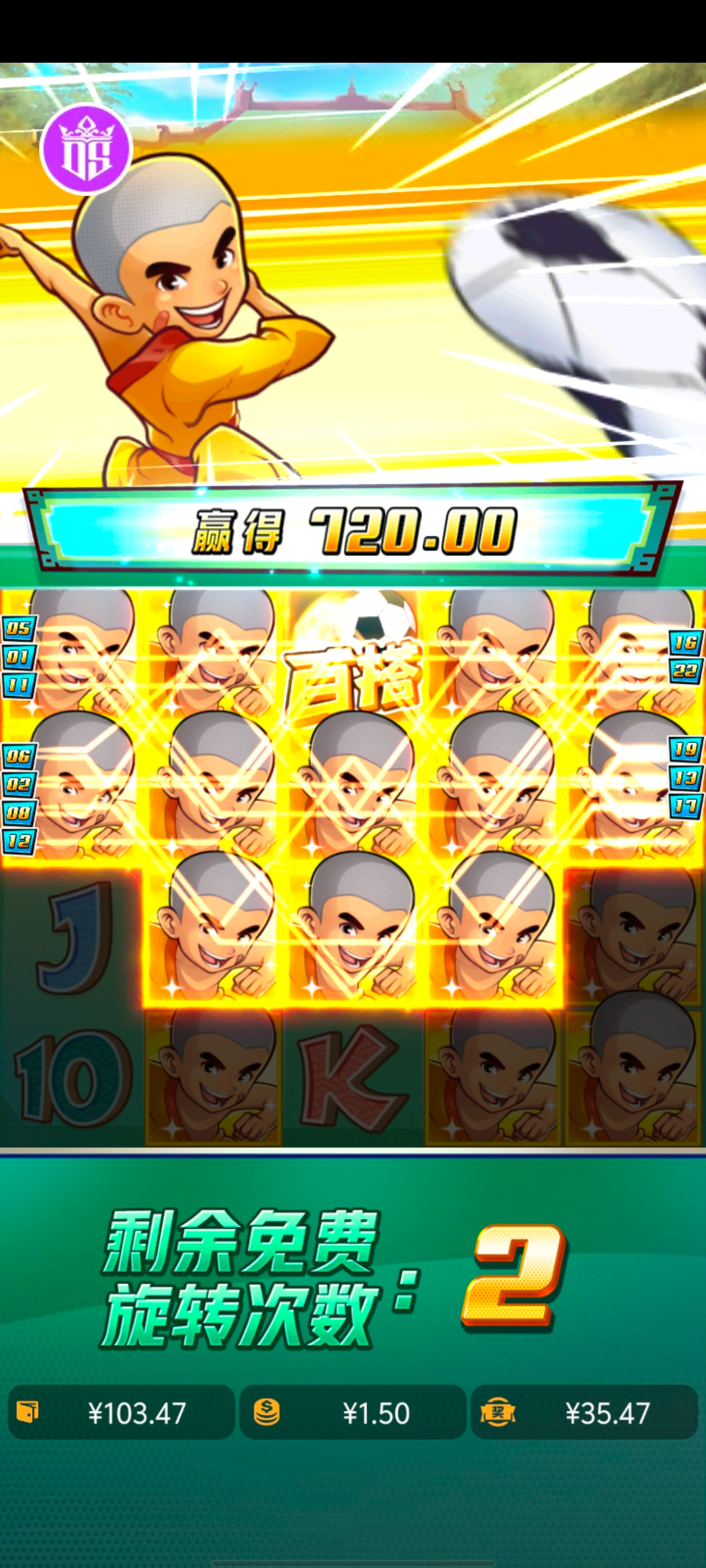Image resolution: width=706 pixels, height=1568 pixels.
Task: Open the purple DS crown floating icon
Action: pos(86,150)
